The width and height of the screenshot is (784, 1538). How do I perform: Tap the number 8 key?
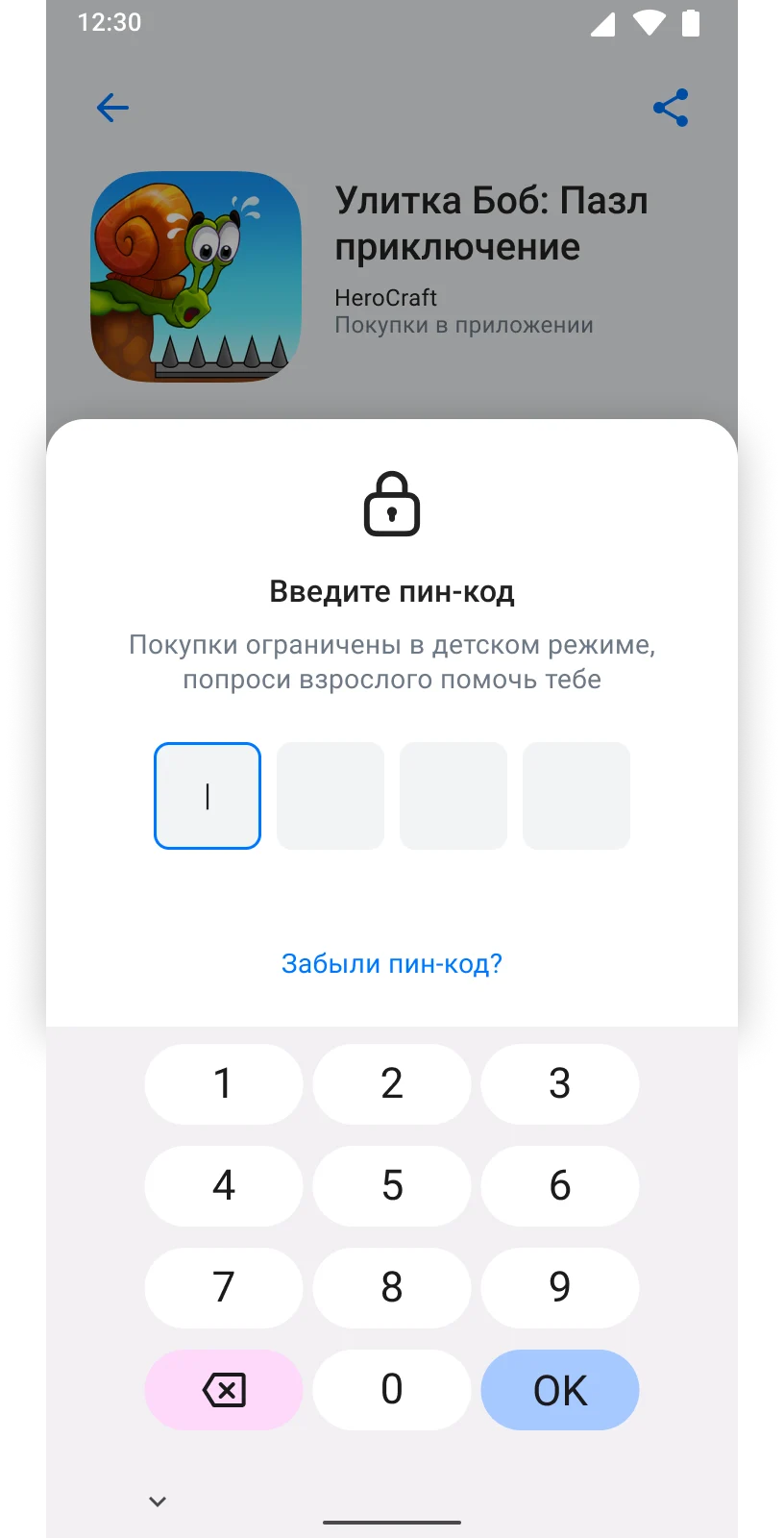point(392,1288)
